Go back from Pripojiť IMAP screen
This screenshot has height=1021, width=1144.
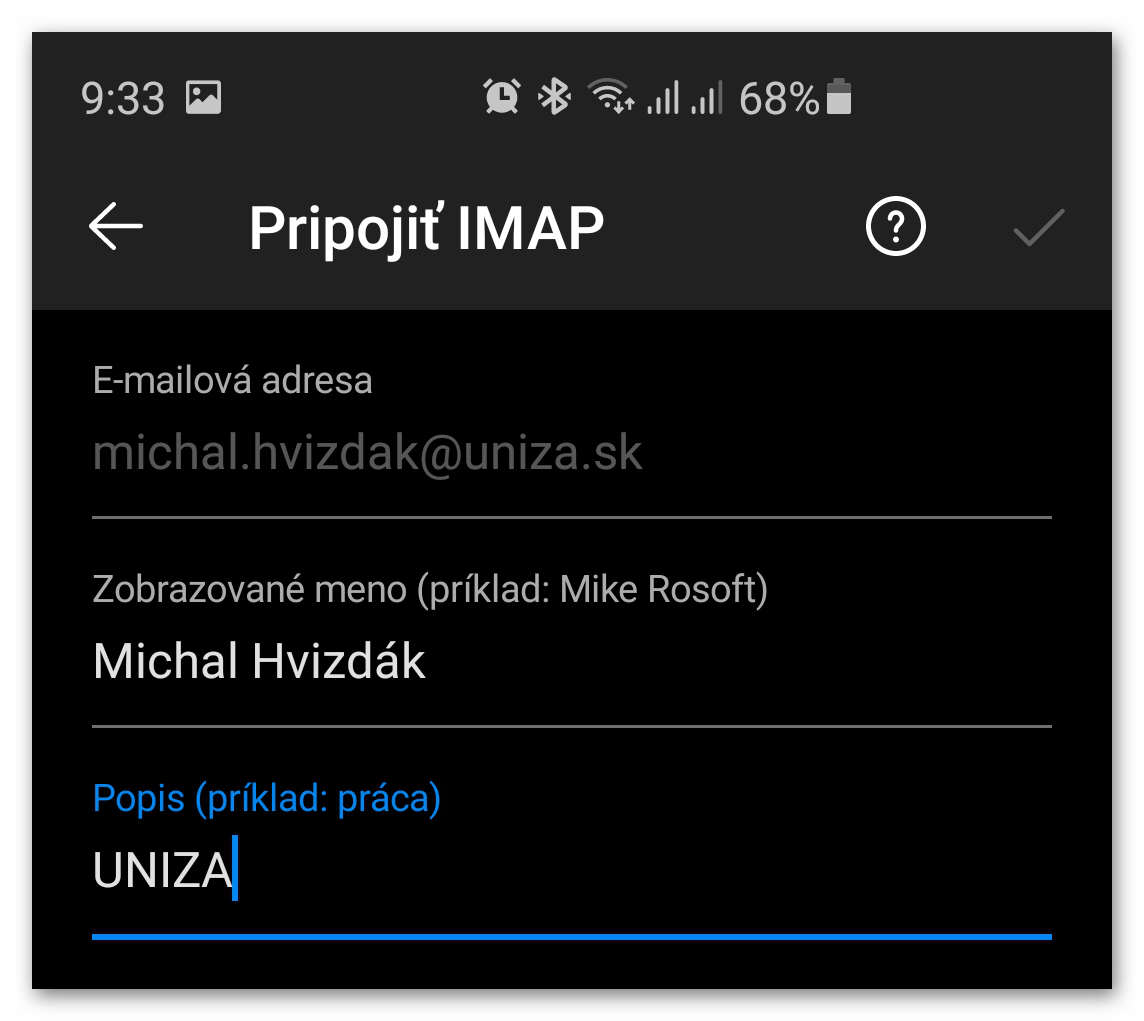click(116, 227)
